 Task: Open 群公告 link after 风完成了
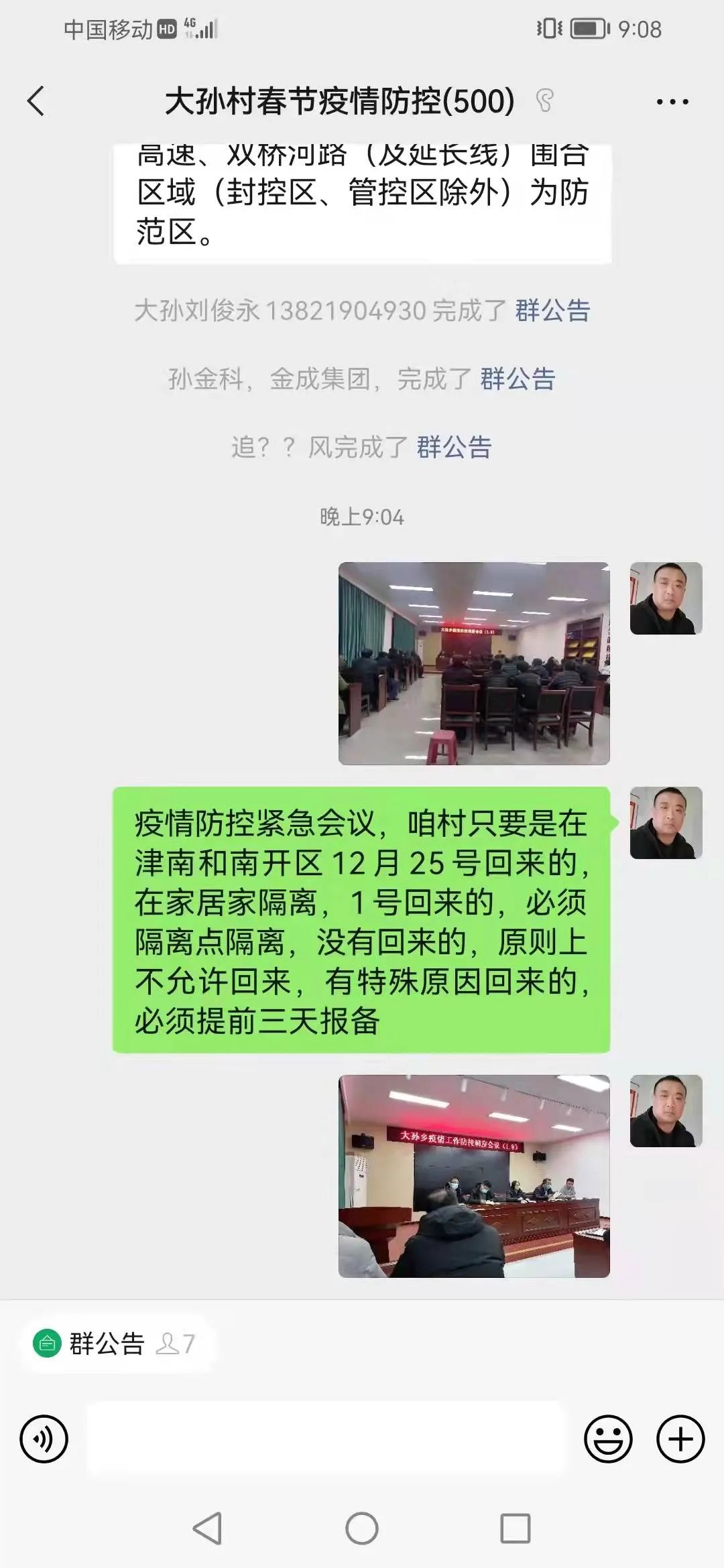click(454, 448)
